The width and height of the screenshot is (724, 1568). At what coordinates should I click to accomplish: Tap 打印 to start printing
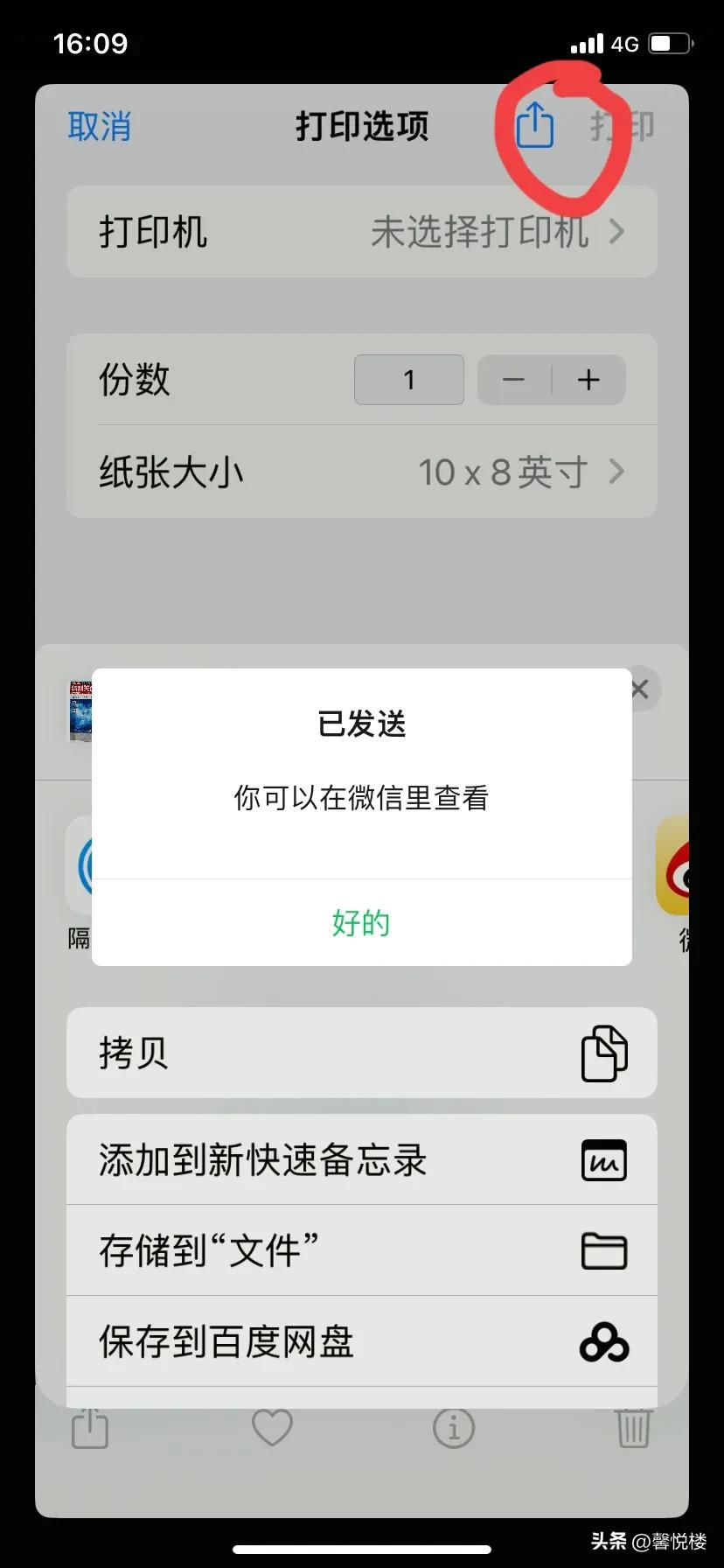point(623,127)
